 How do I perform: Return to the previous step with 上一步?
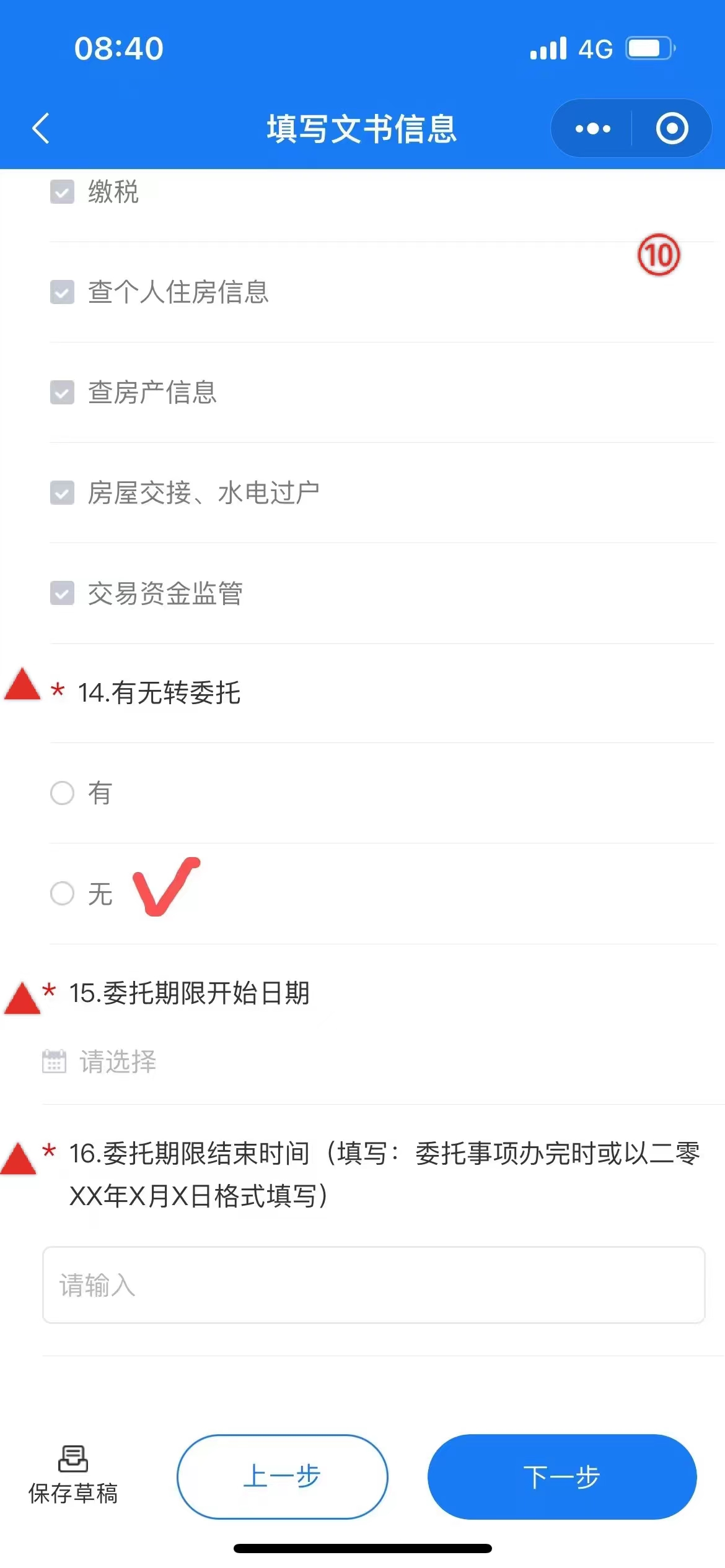tap(283, 1476)
